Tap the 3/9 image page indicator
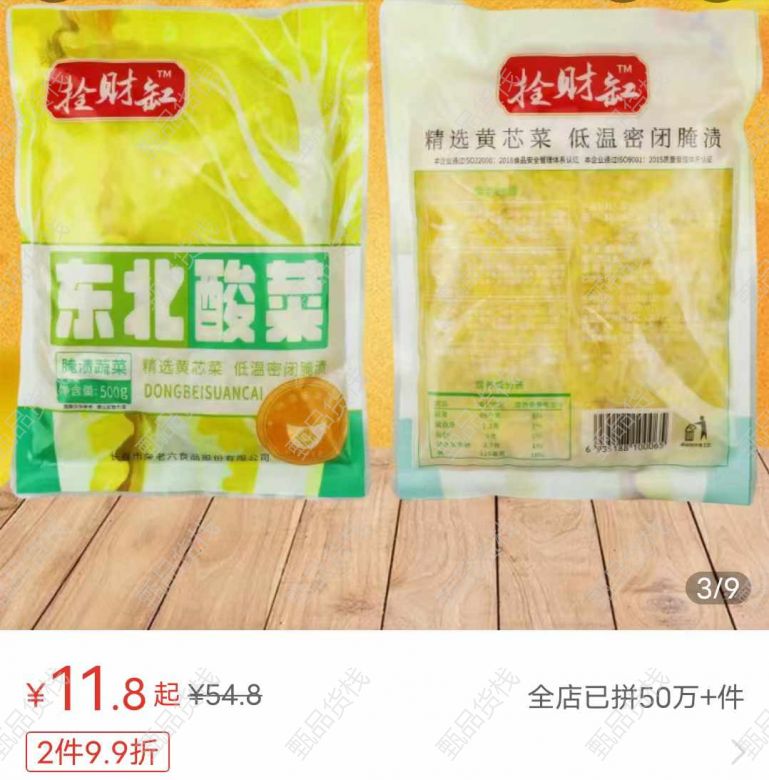769x780 pixels. 717,589
